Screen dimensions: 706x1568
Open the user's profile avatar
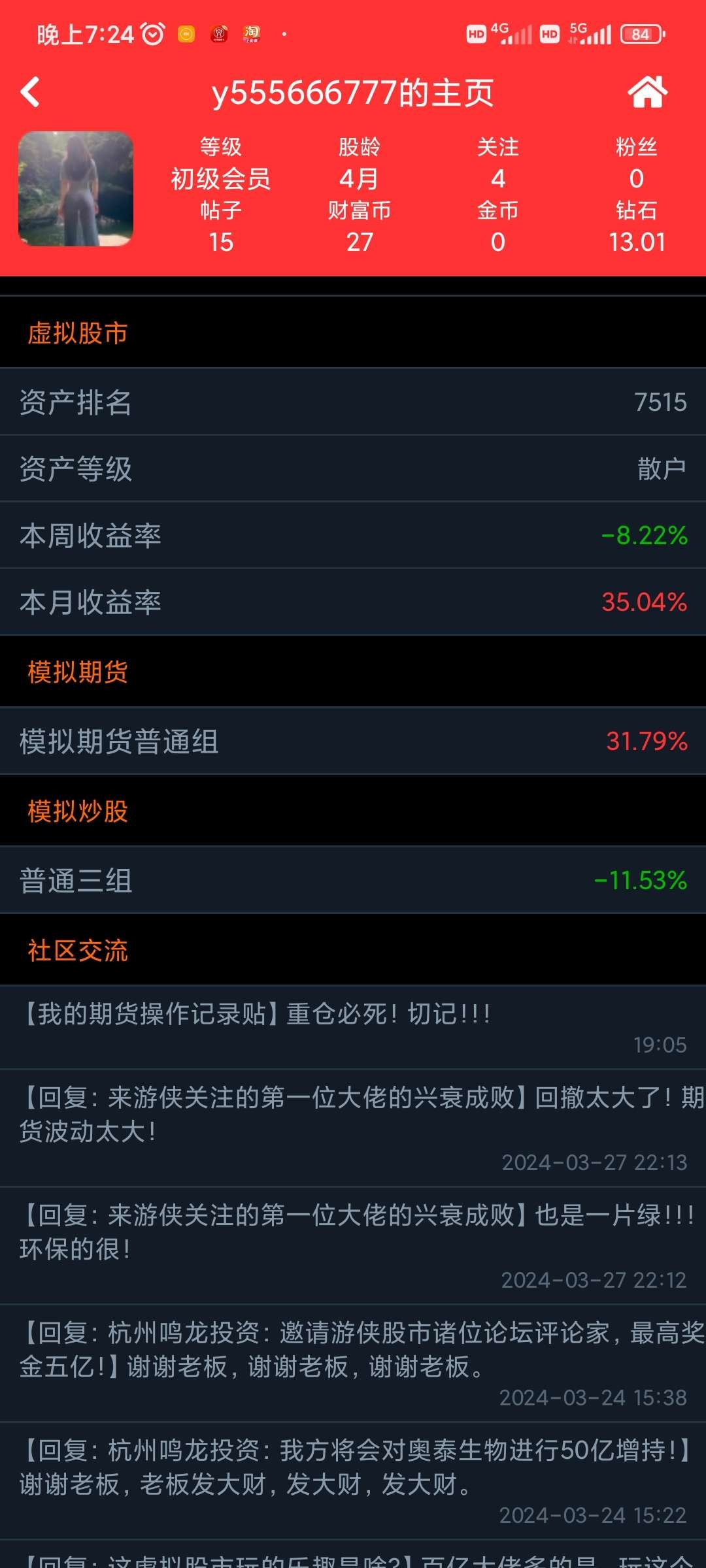(x=76, y=189)
